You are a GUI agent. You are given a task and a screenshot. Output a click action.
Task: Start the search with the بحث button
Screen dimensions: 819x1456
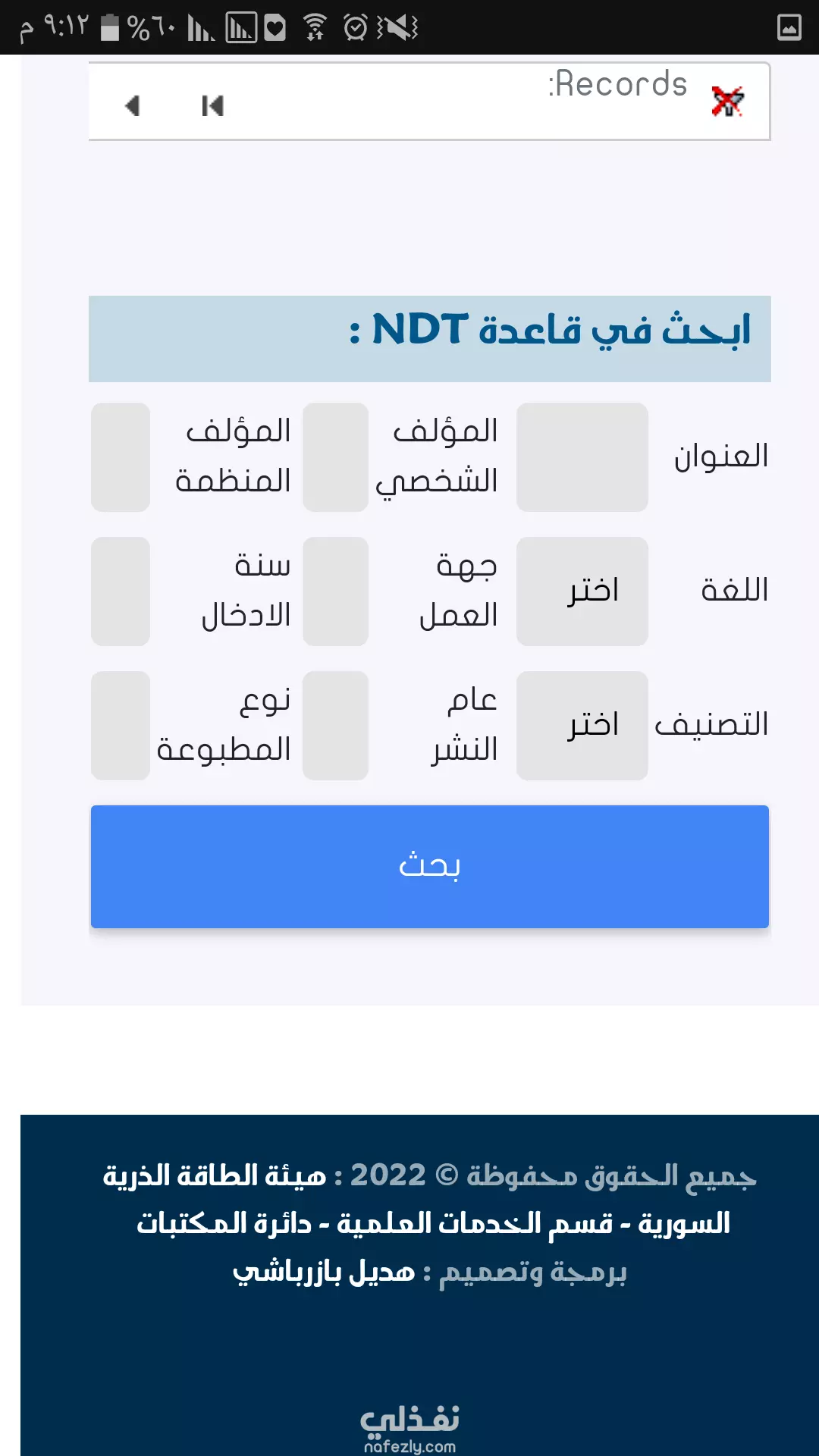[x=430, y=867]
